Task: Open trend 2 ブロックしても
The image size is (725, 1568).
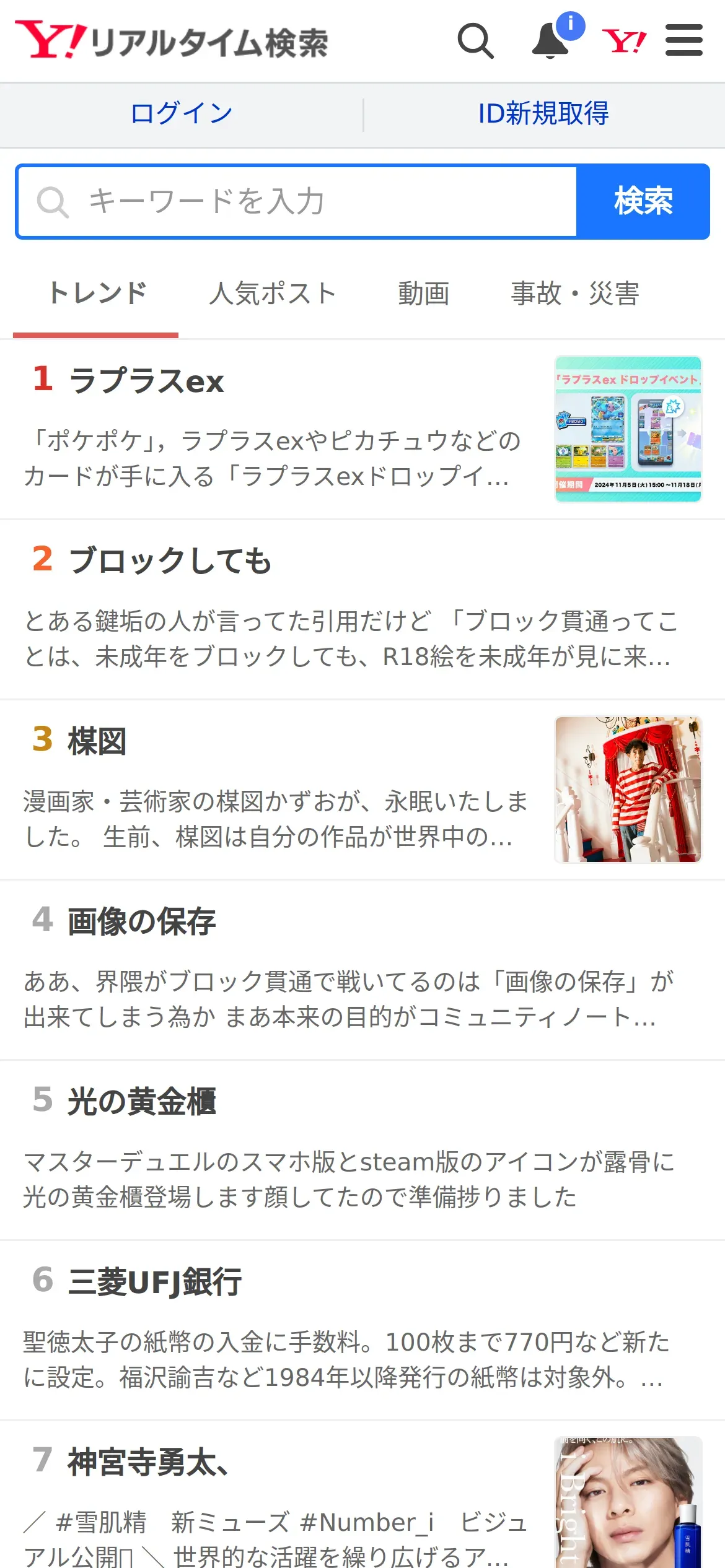Action: click(170, 560)
